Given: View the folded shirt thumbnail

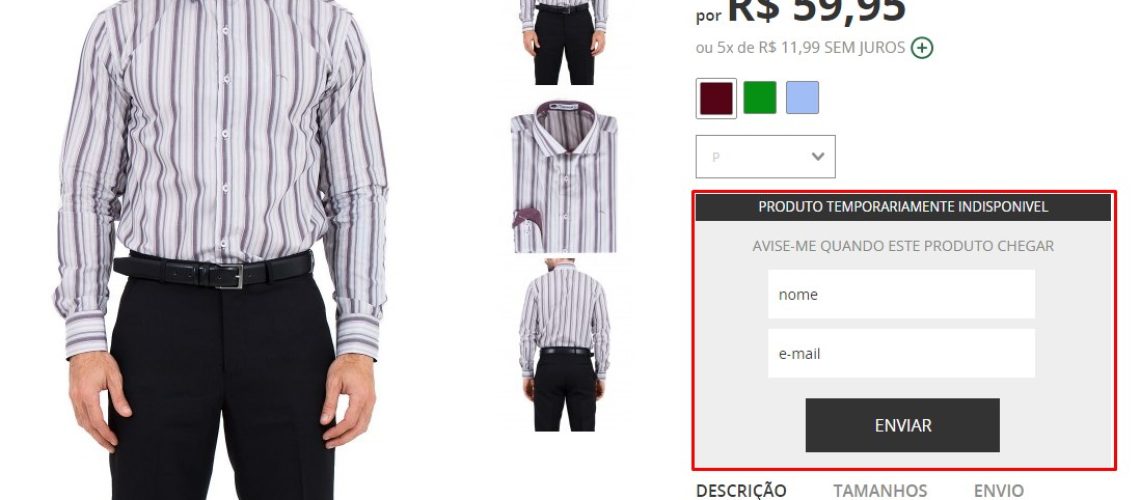Looking at the screenshot, I should [564, 178].
